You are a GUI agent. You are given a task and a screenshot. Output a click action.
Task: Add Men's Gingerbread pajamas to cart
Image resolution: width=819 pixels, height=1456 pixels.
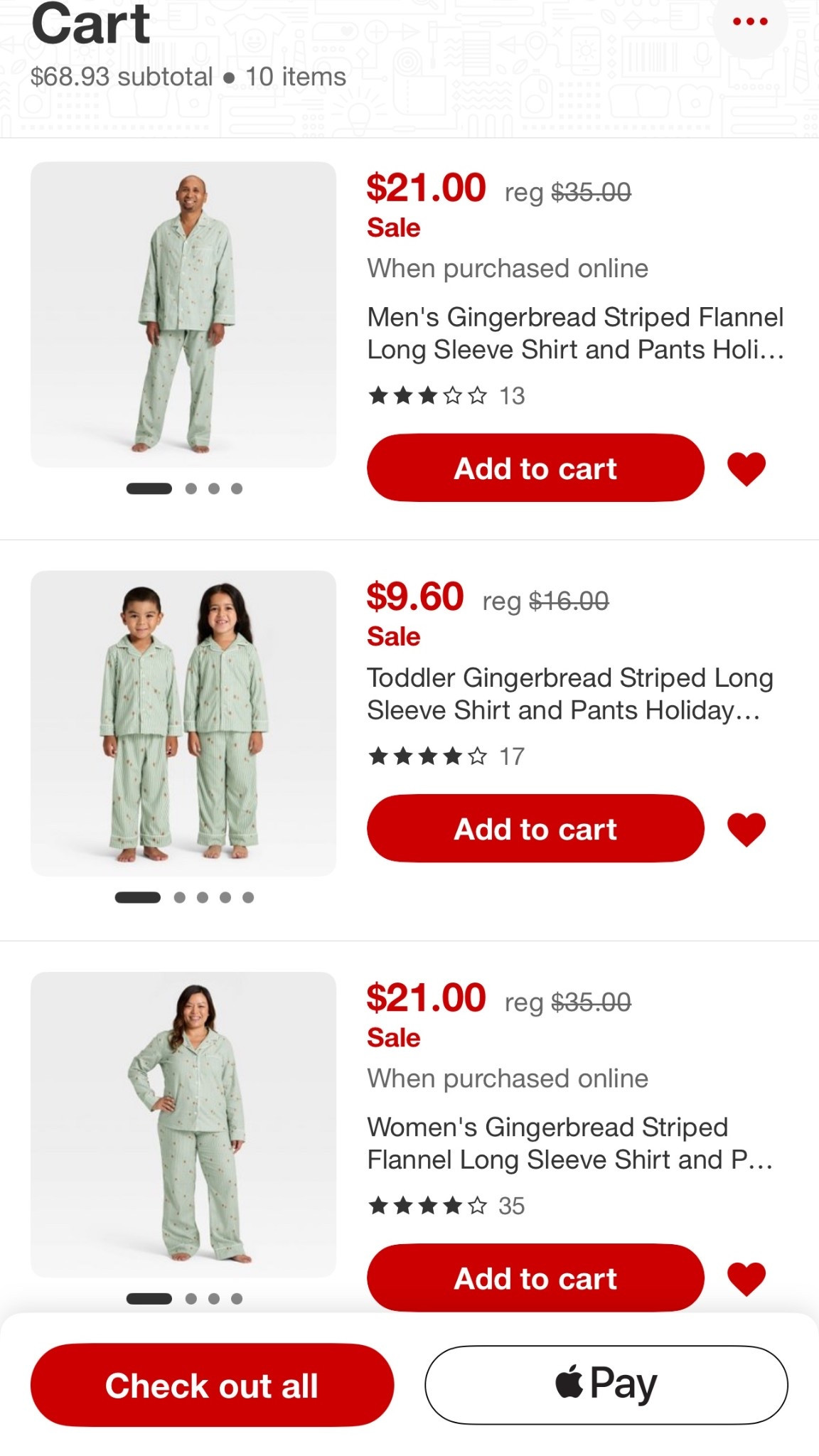[535, 469]
